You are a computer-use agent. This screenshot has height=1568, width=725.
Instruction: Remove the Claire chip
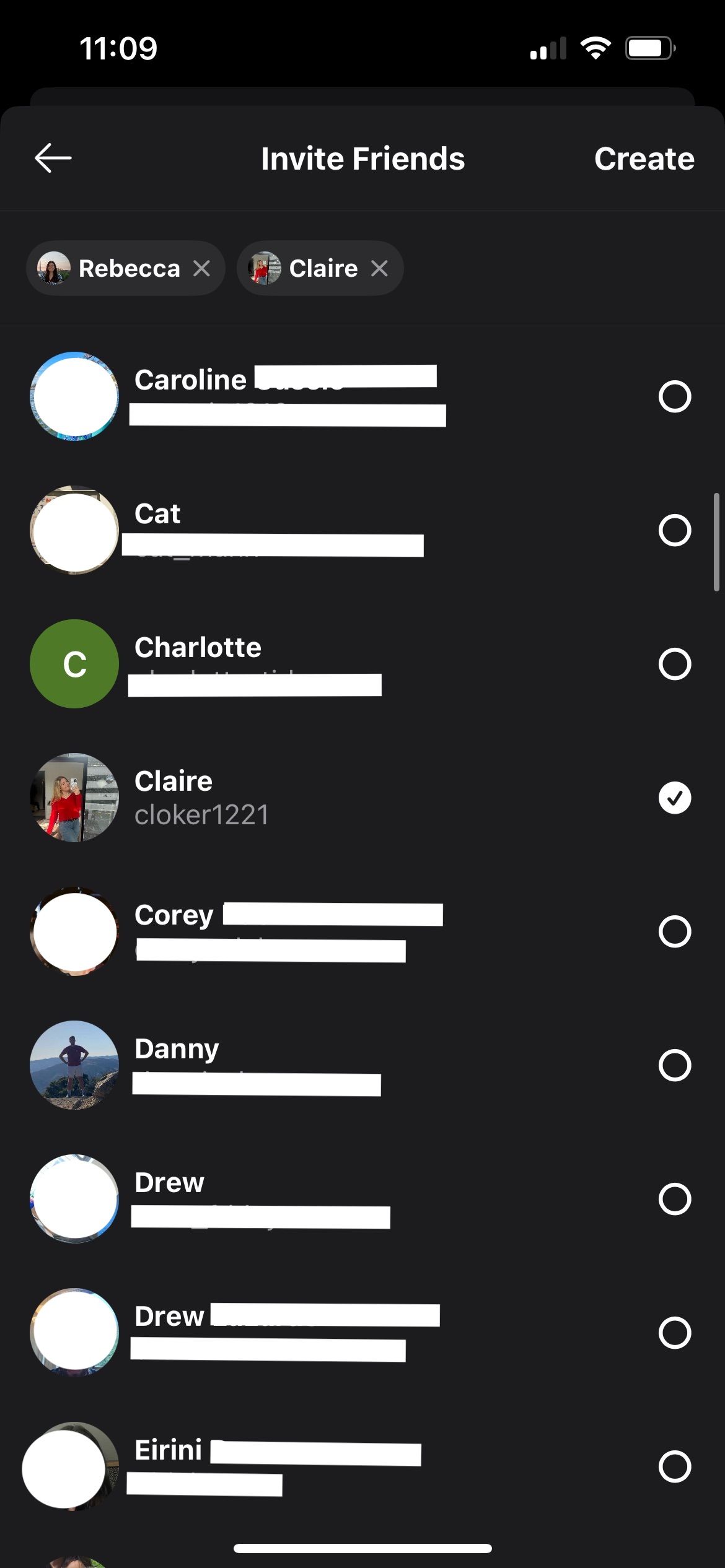click(380, 268)
